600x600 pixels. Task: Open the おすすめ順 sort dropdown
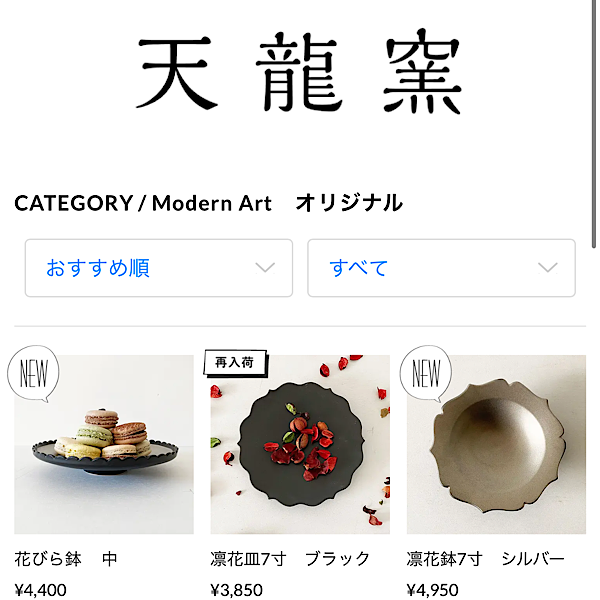[x=158, y=268]
